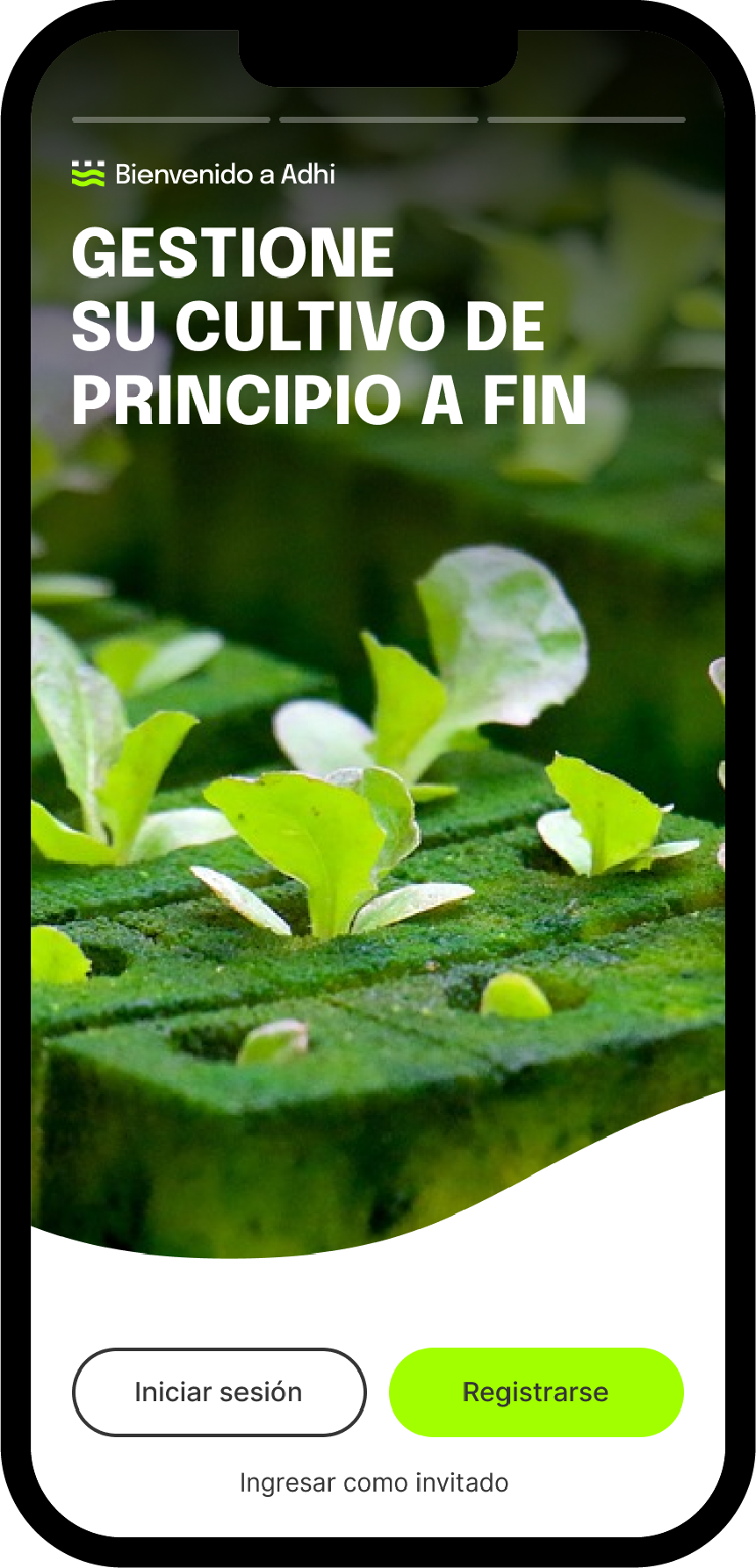
Task: Select Registrarse to create an account
Action: tap(536, 1392)
